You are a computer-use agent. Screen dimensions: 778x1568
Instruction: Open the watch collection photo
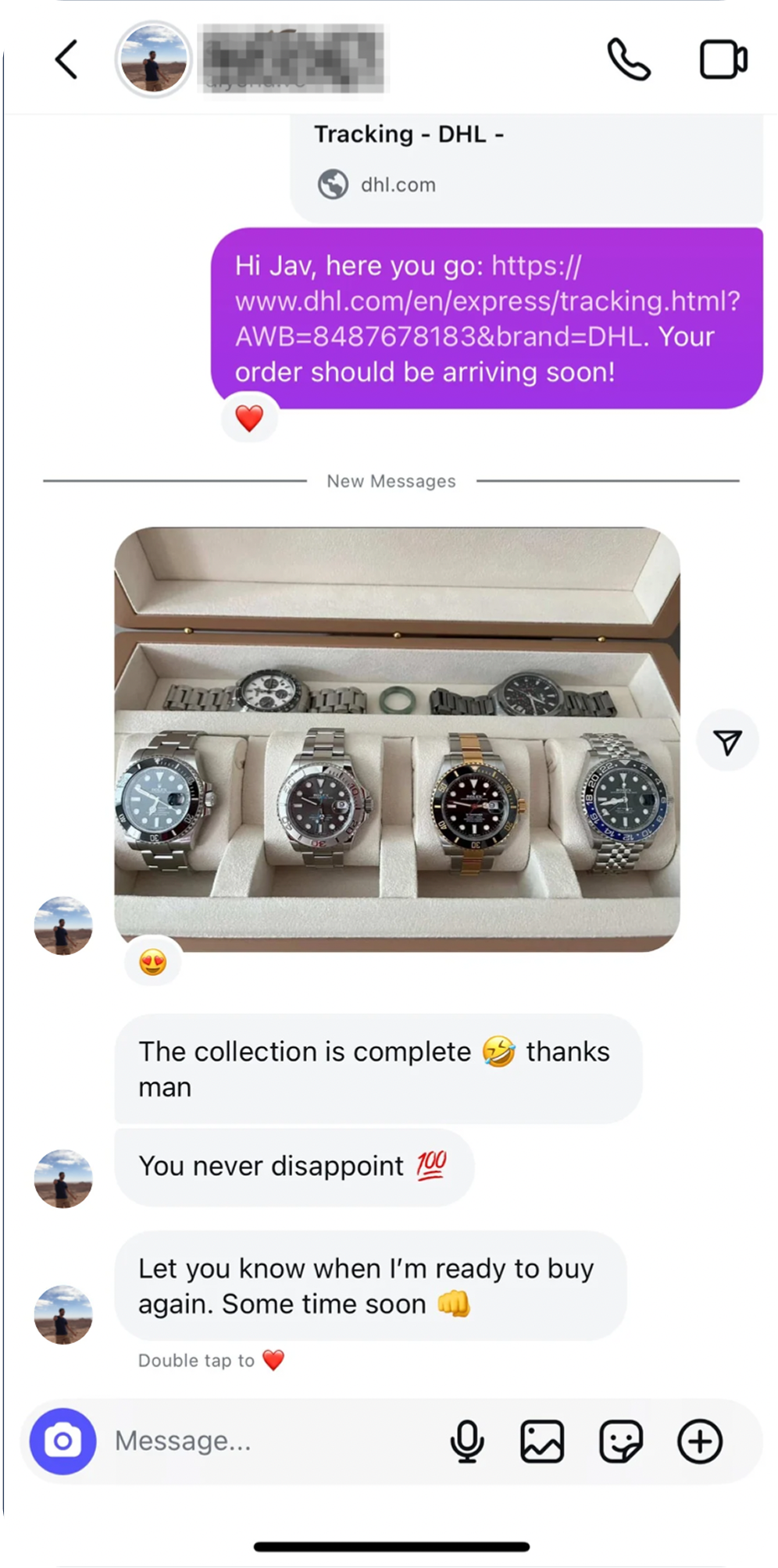click(397, 739)
